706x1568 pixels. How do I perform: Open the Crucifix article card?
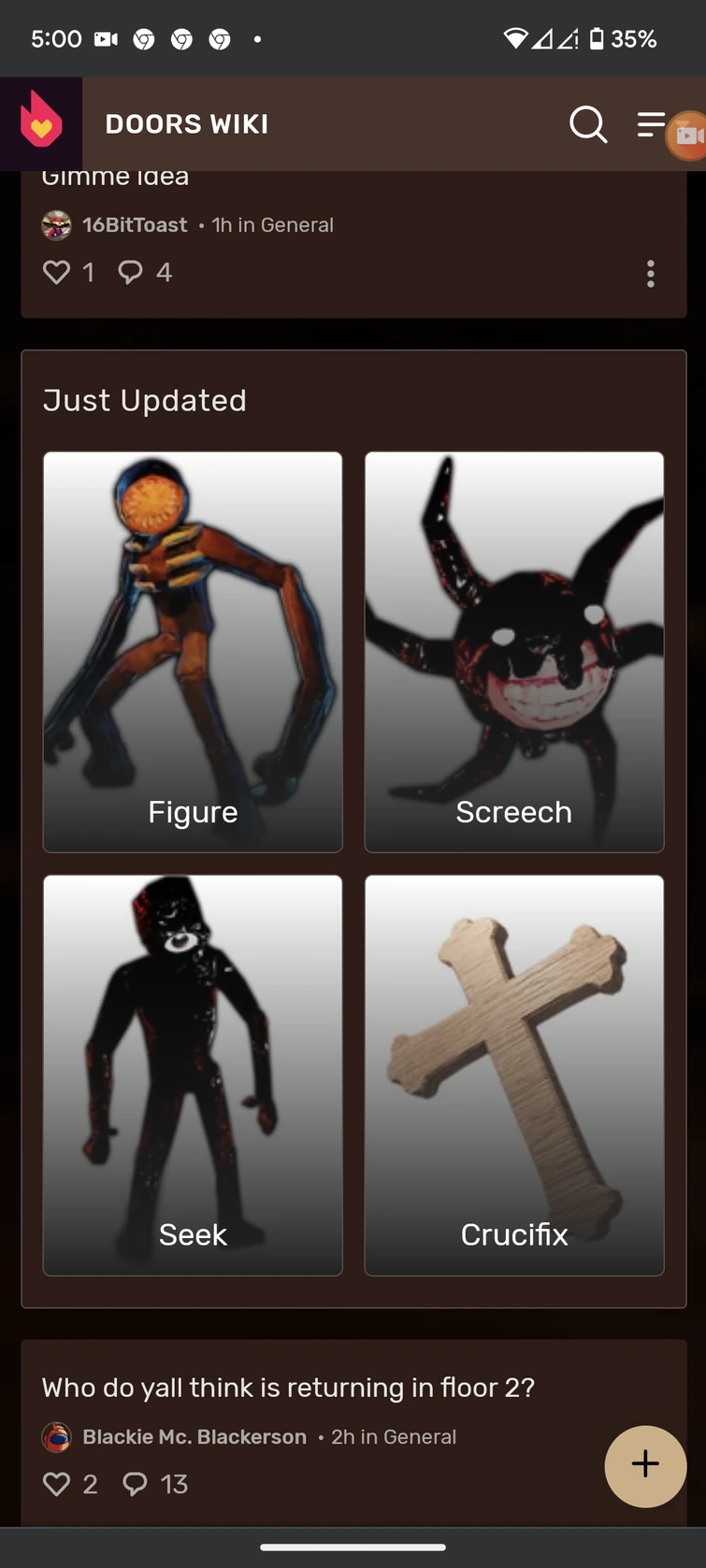coord(513,1075)
